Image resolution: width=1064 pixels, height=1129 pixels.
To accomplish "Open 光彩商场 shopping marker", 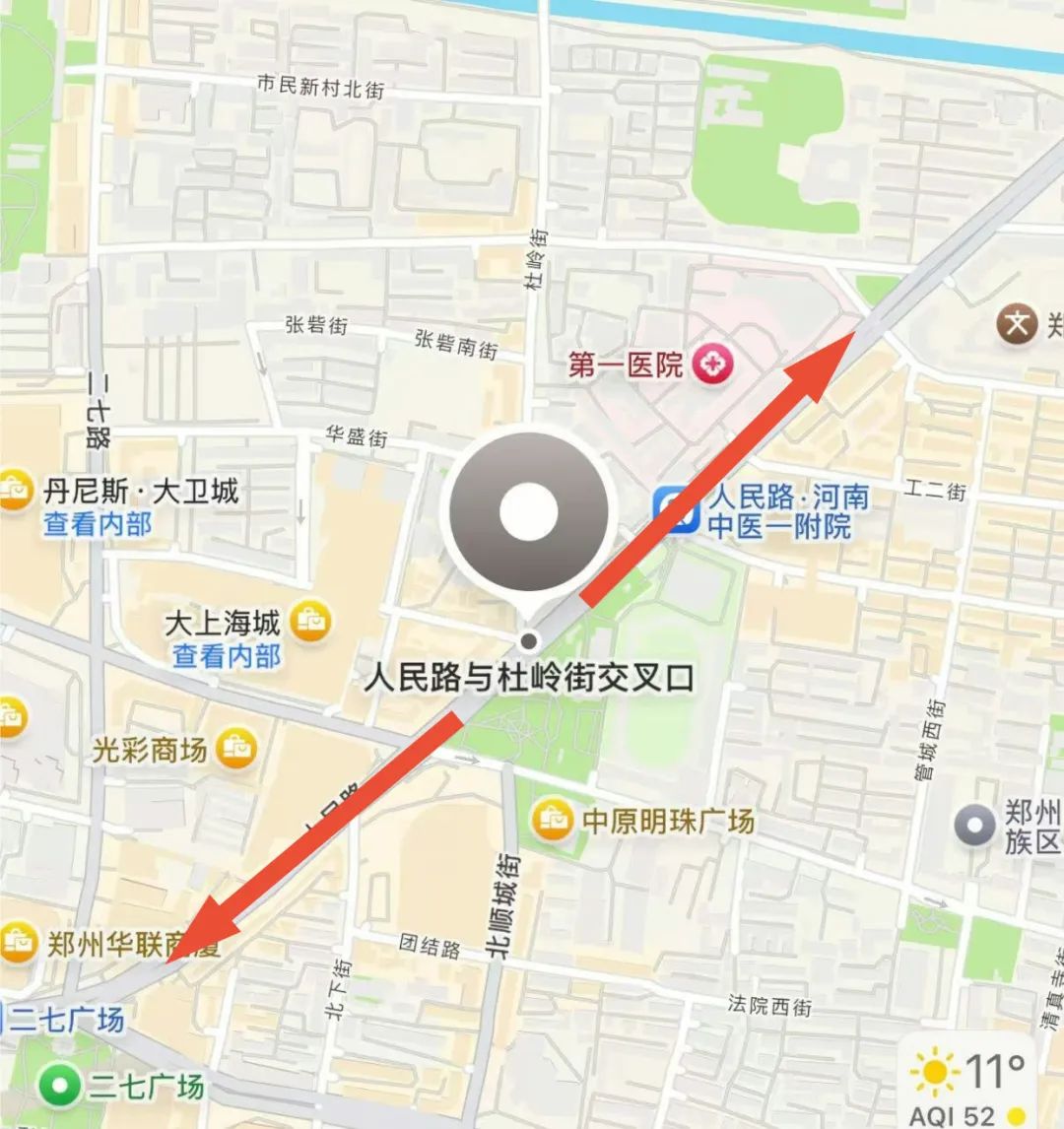I will pos(235,751).
